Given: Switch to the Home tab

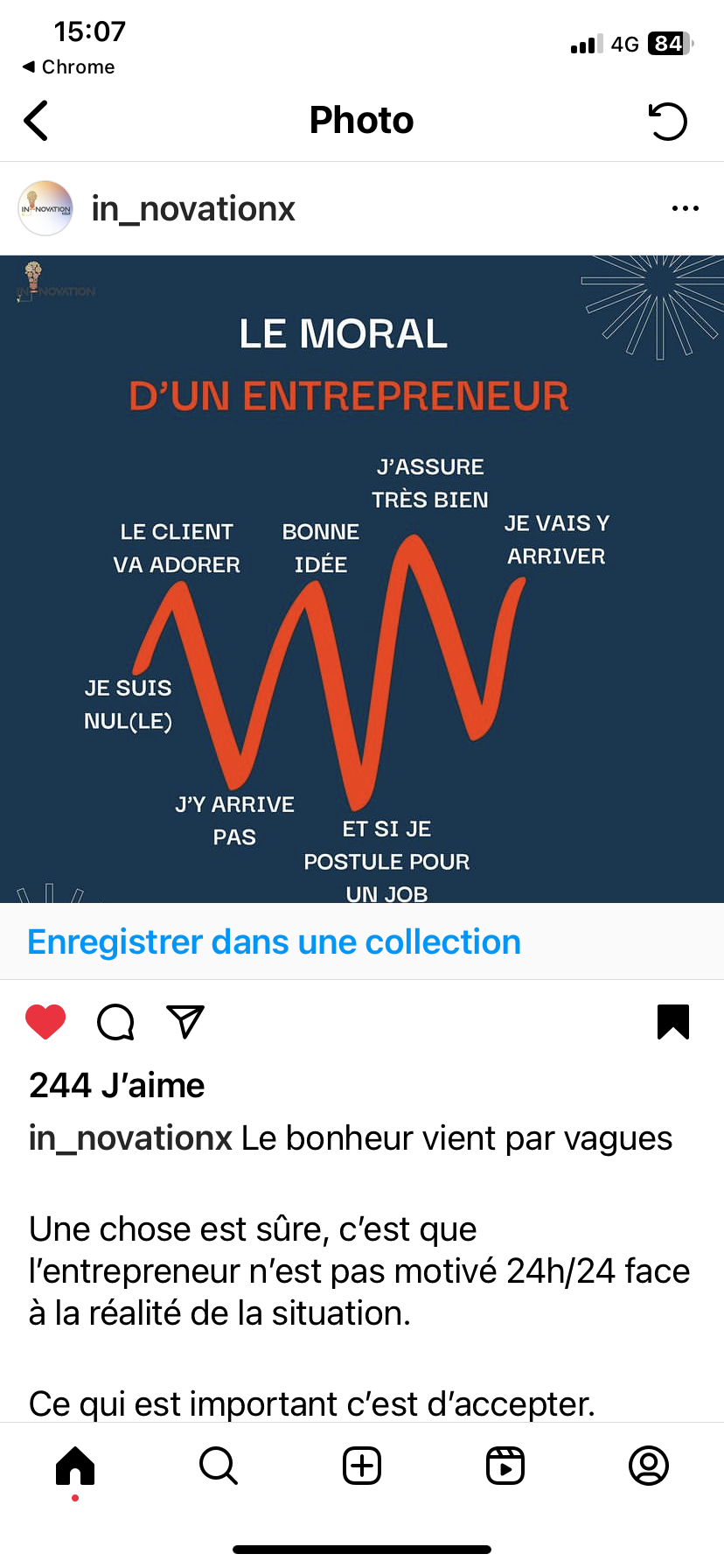Looking at the screenshot, I should (x=75, y=1466).
